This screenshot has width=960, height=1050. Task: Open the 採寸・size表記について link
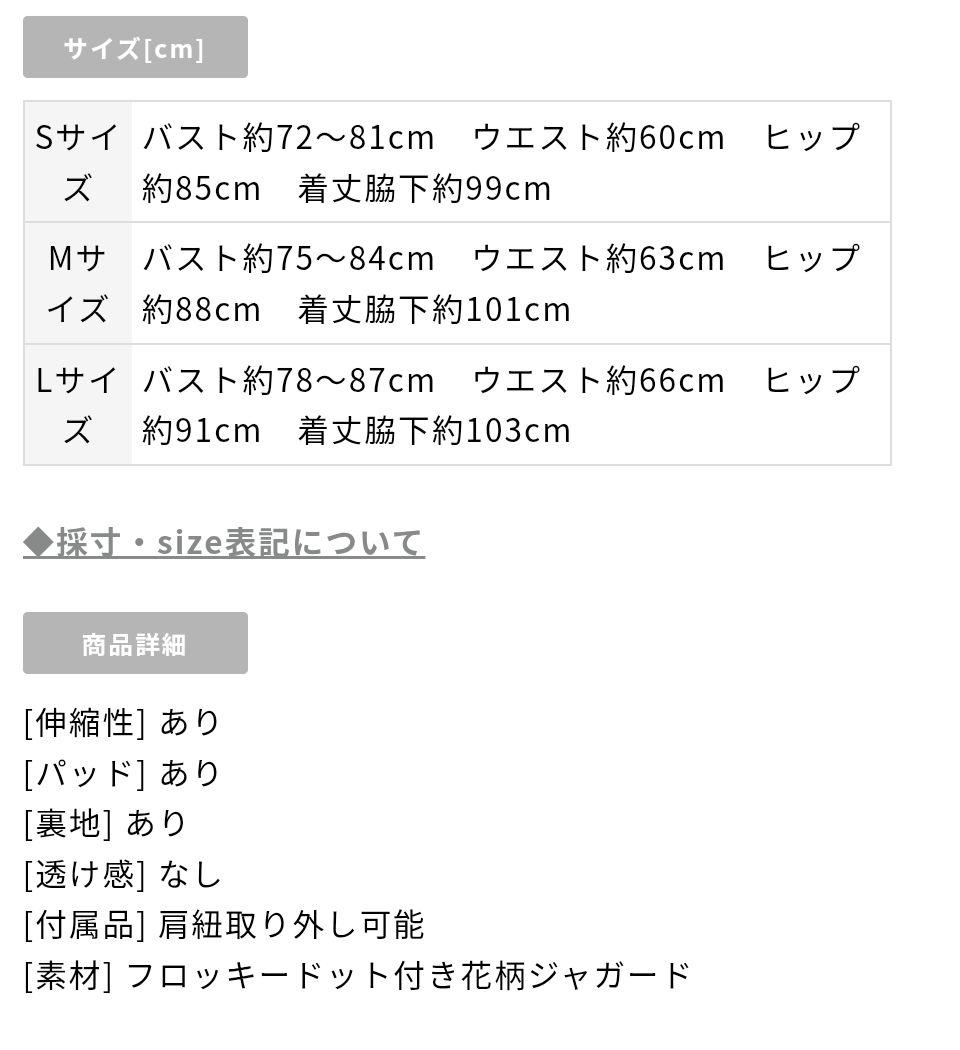(x=224, y=543)
